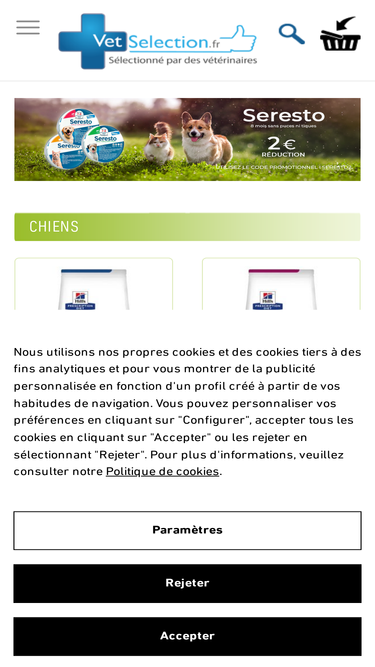Screen dimensions: 375x667
Task: Open the Seresto promotion banner
Action: pyautogui.click(x=188, y=140)
